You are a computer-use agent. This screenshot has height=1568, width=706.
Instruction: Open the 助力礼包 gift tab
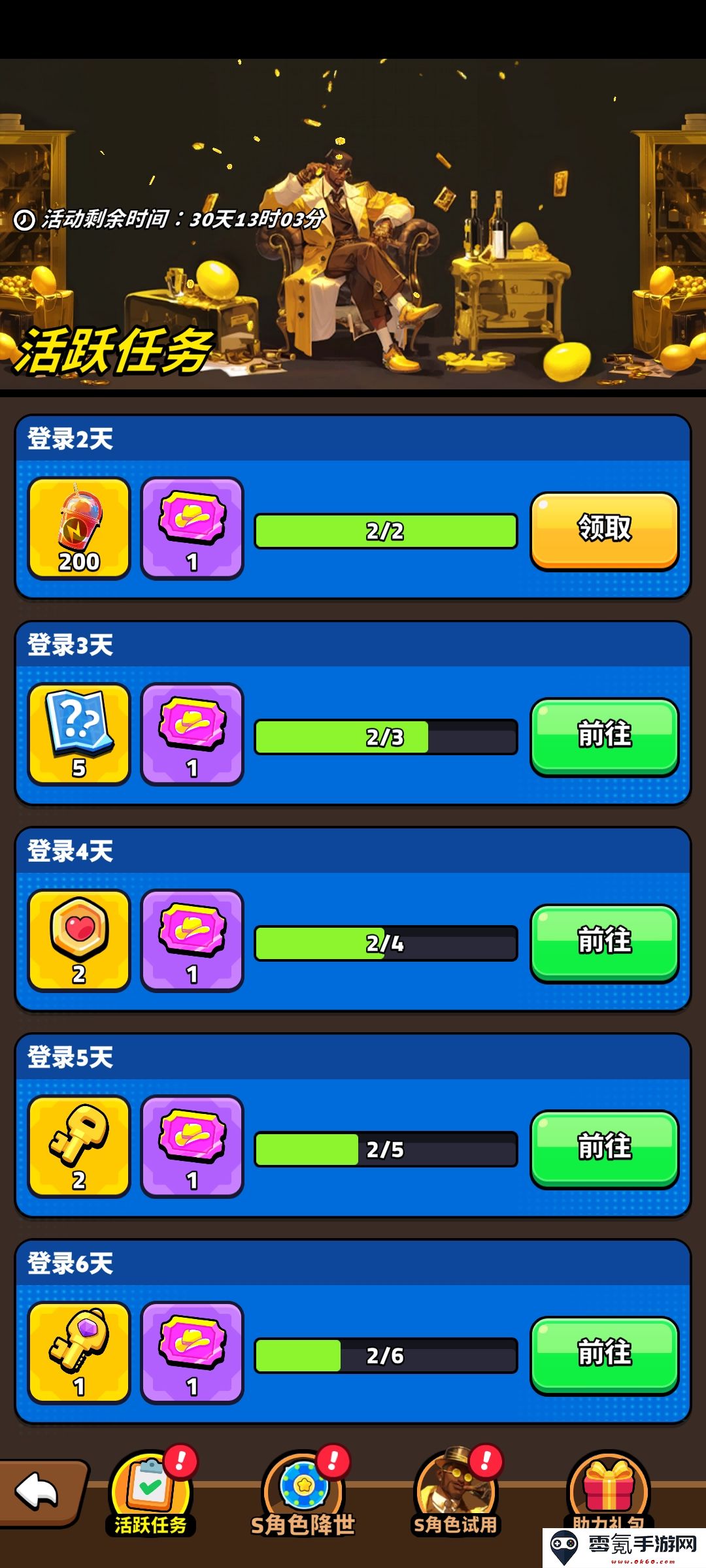609,1490
